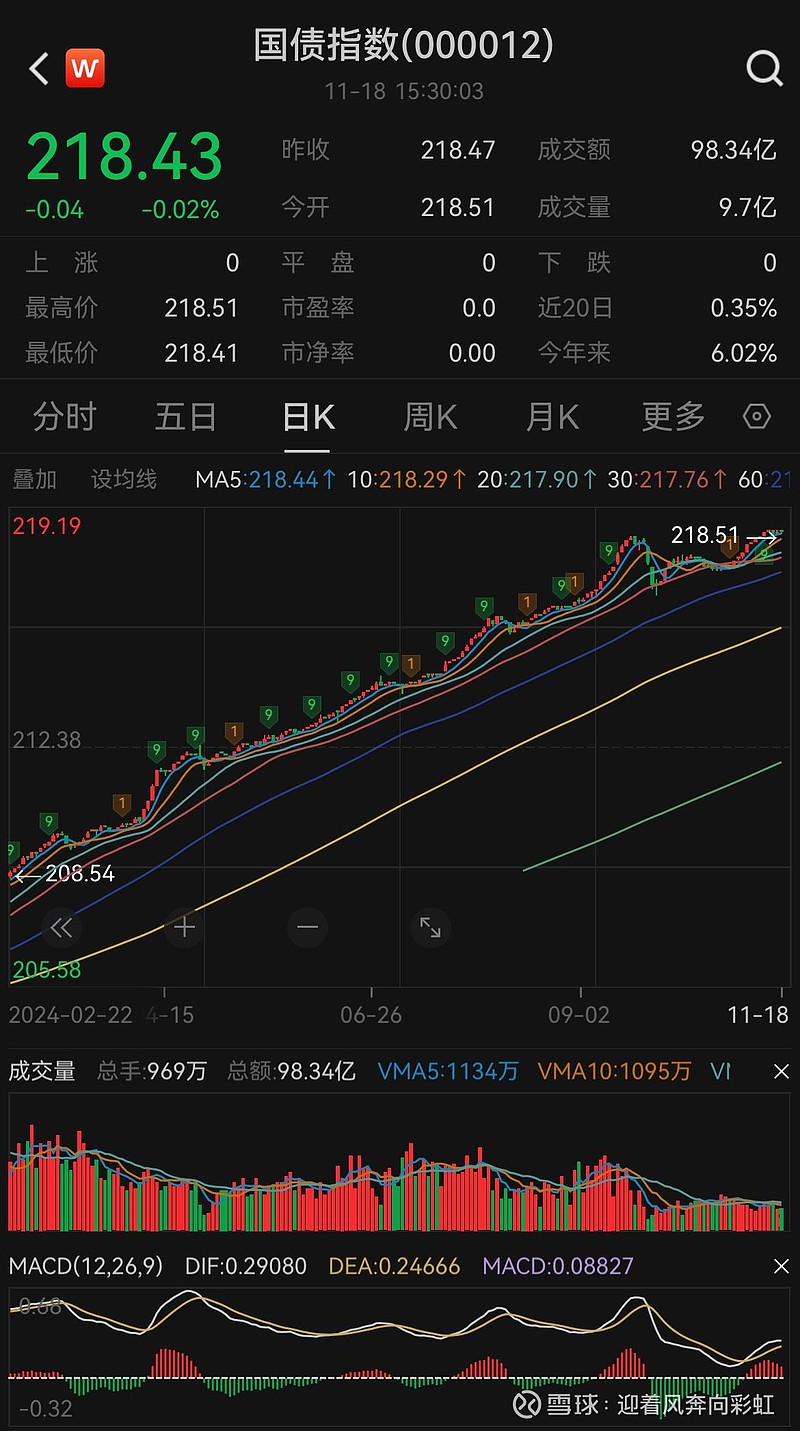The image size is (800, 1431).
Task: Open the search function
Action: [764, 68]
